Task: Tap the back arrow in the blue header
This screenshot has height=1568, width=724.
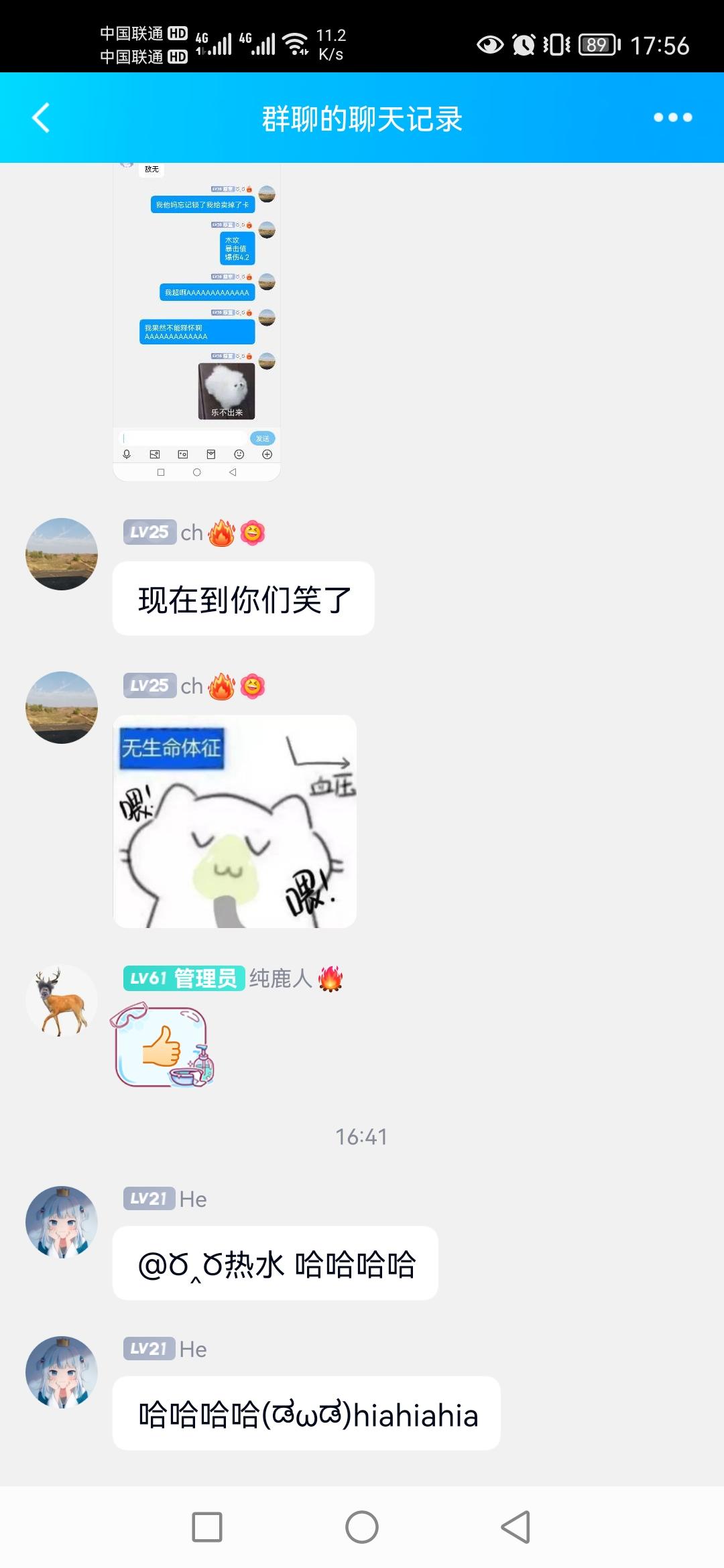Action: coord(40,118)
